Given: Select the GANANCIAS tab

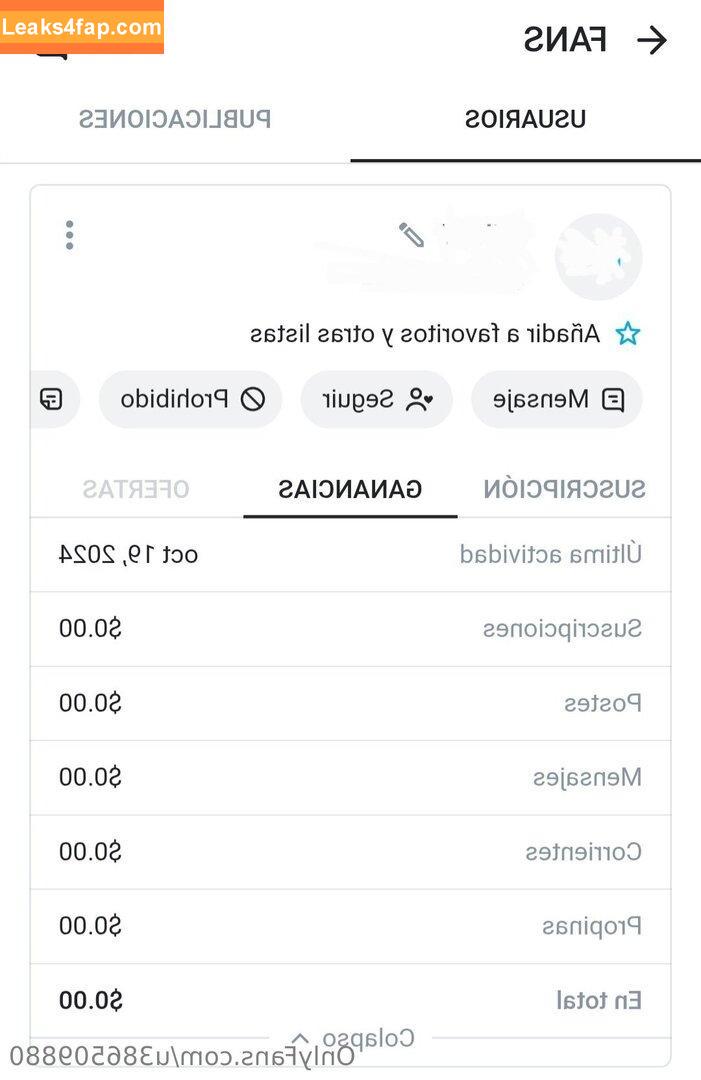Looking at the screenshot, I should click(350, 489).
